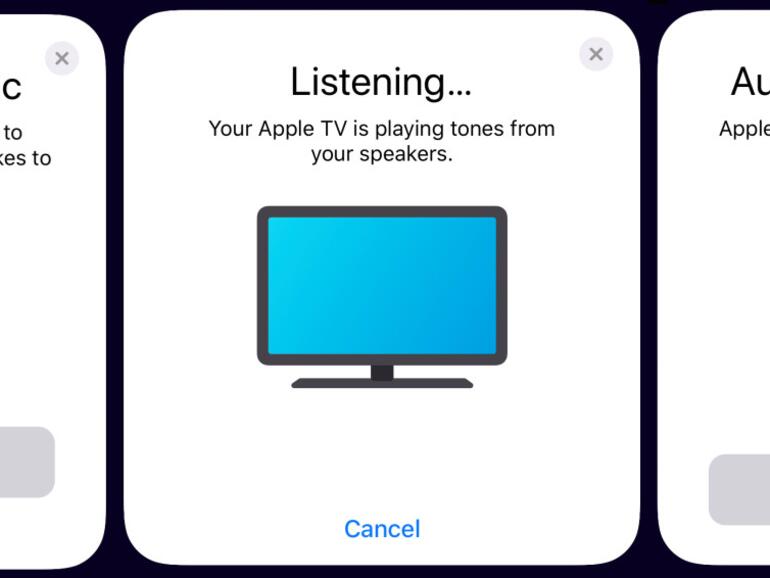Dismiss the partially visible left card
This screenshot has height=578, width=770.
coord(62,58)
